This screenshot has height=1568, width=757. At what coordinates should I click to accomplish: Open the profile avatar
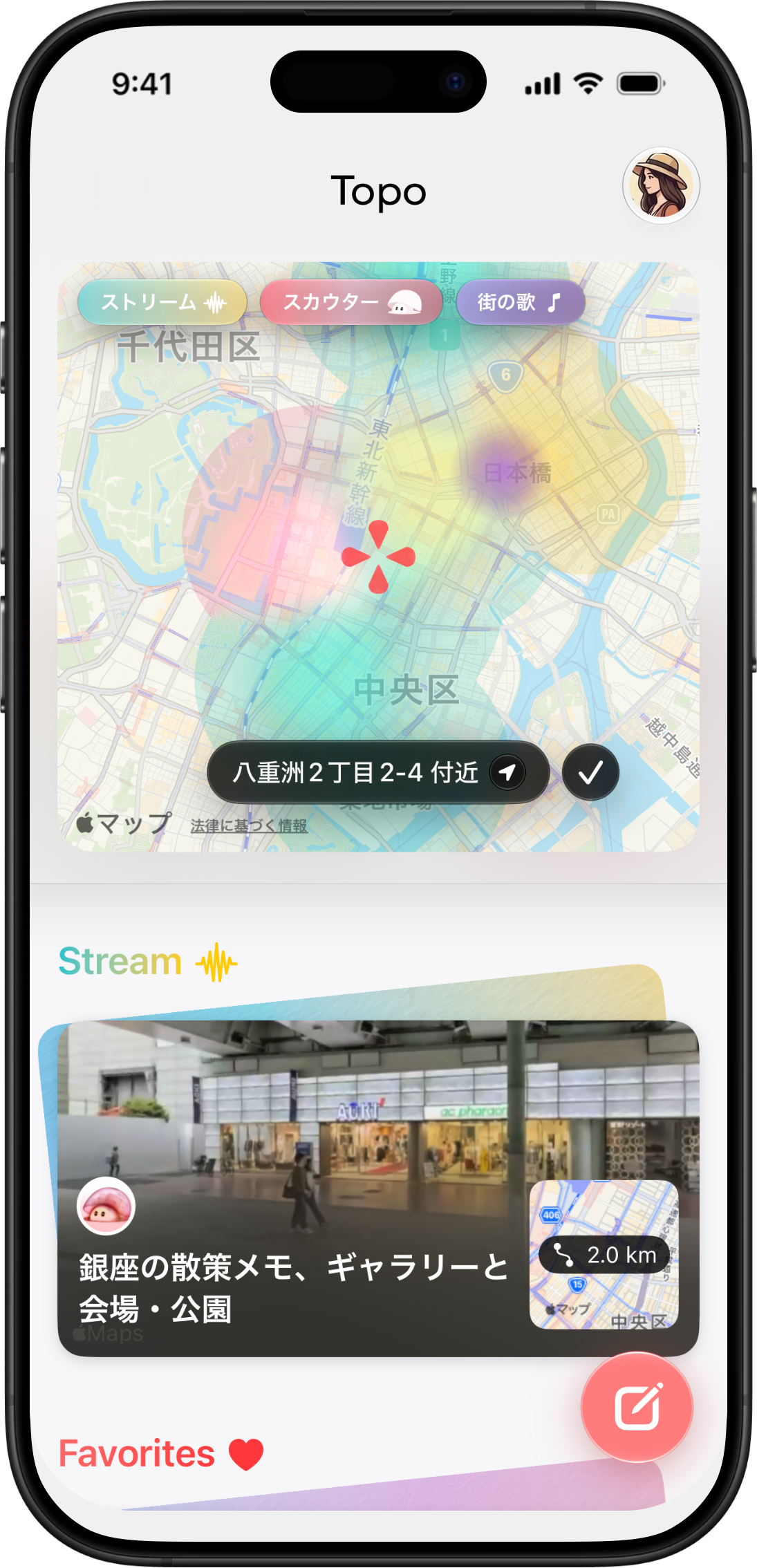click(661, 185)
